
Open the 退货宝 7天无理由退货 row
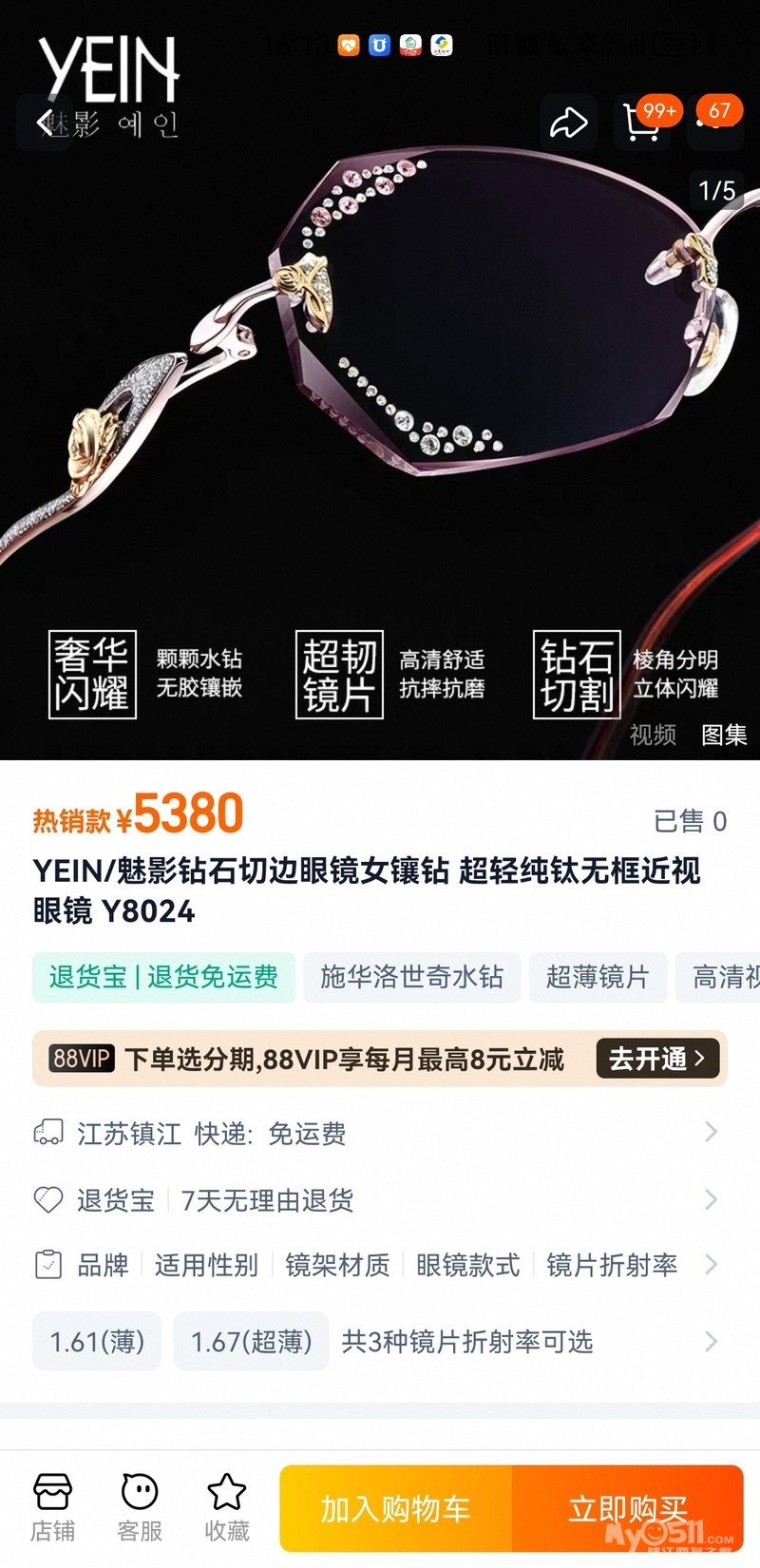point(380,1199)
